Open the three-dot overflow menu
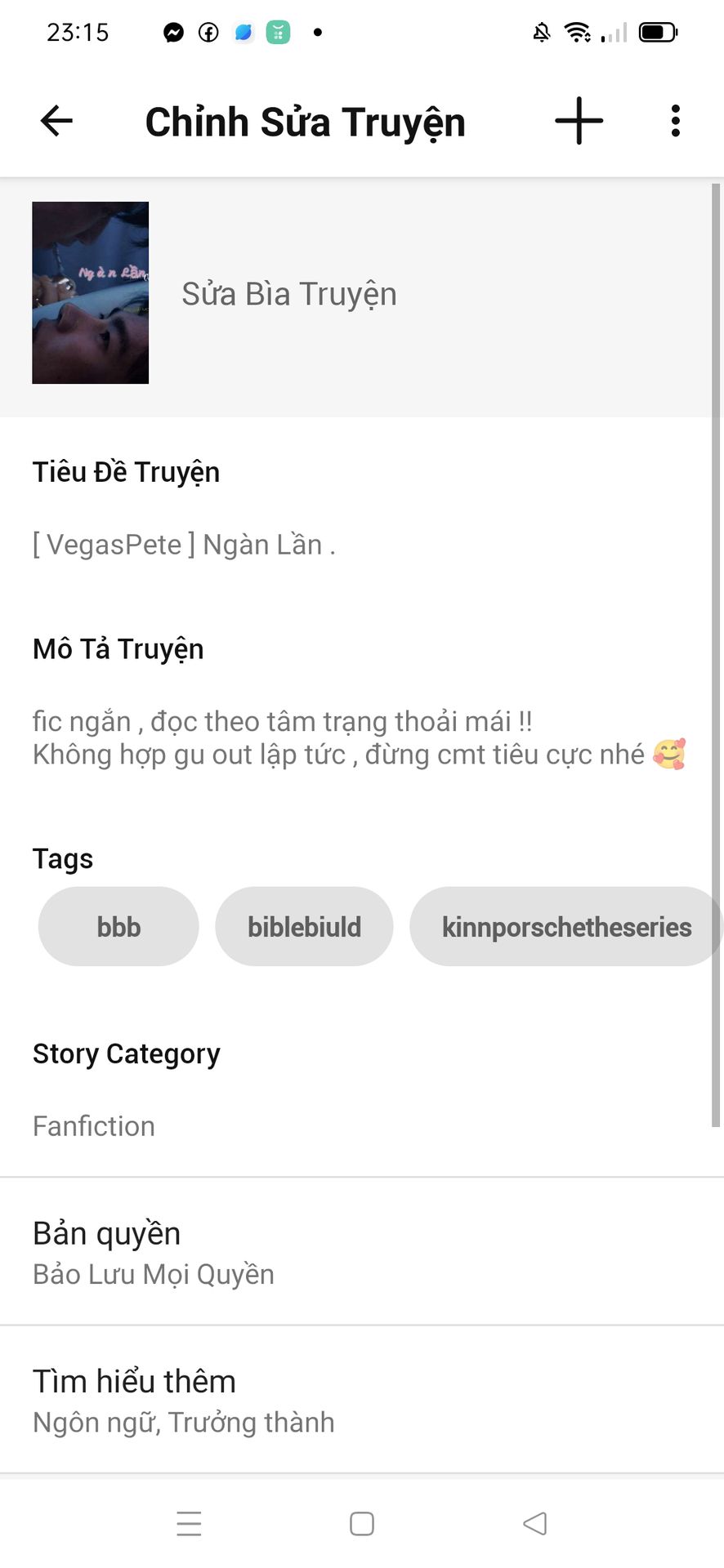The width and height of the screenshot is (724, 1568). point(675,121)
